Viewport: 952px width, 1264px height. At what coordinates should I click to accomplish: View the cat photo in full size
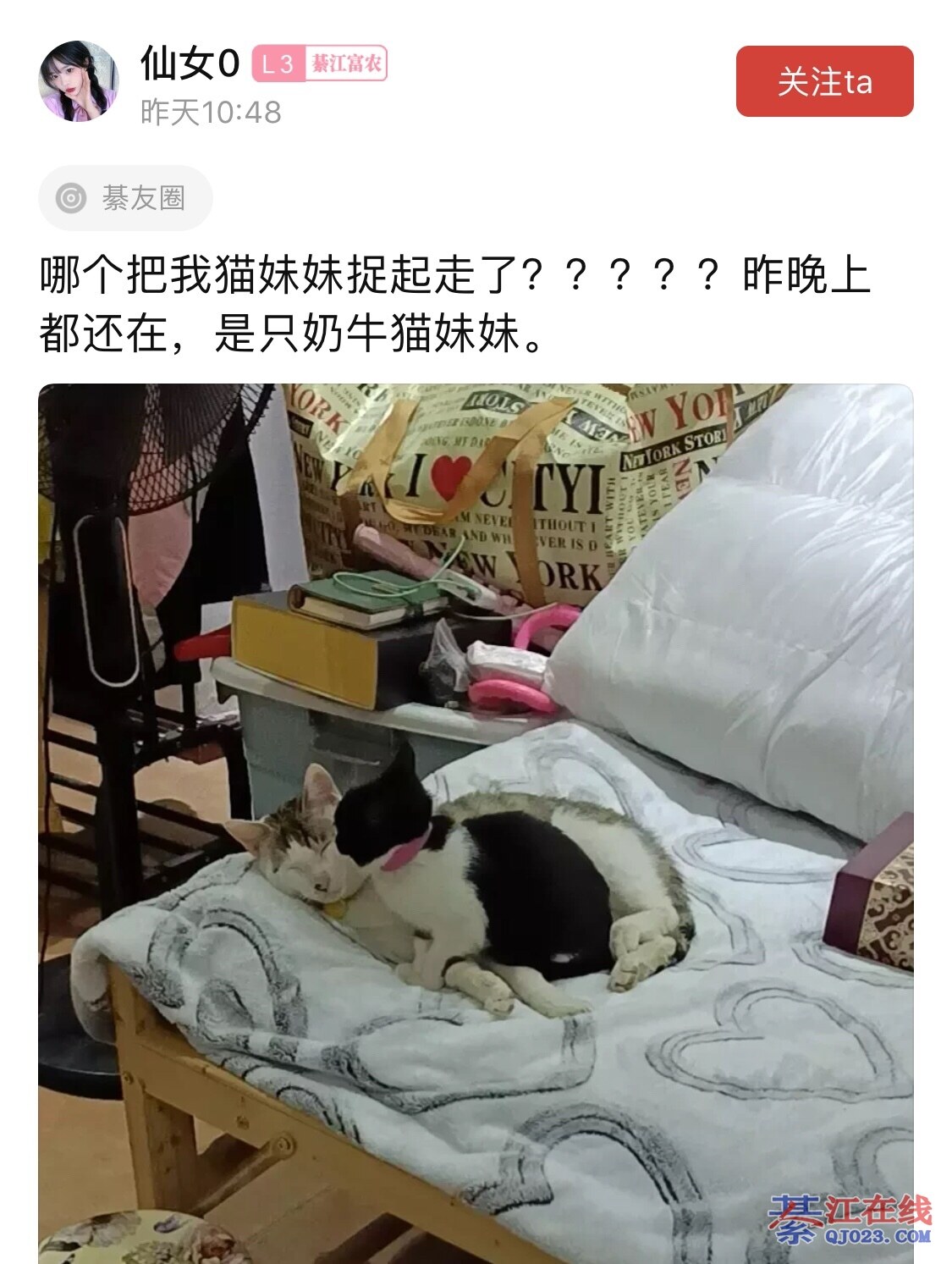[476, 821]
